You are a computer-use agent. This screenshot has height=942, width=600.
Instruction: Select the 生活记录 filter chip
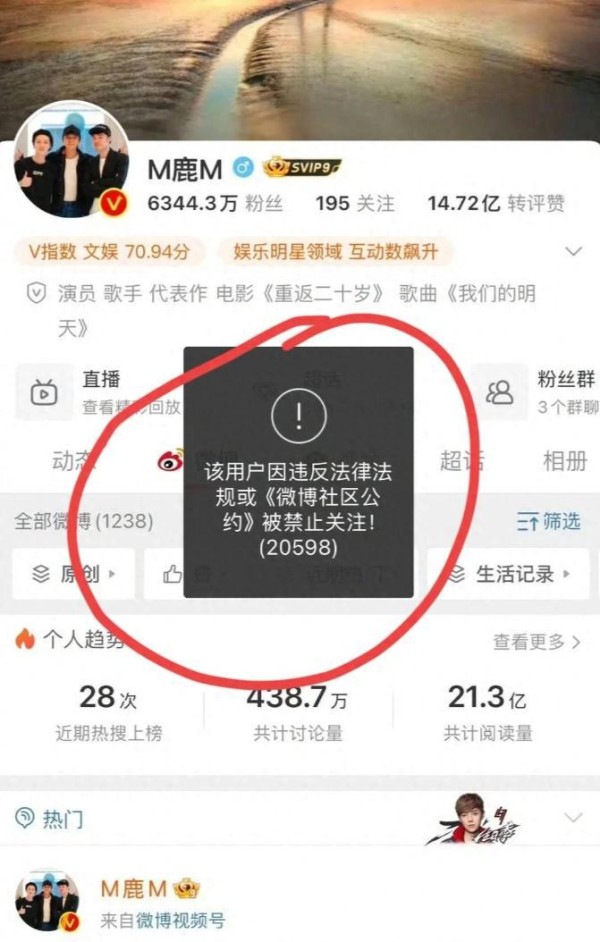tap(510, 574)
